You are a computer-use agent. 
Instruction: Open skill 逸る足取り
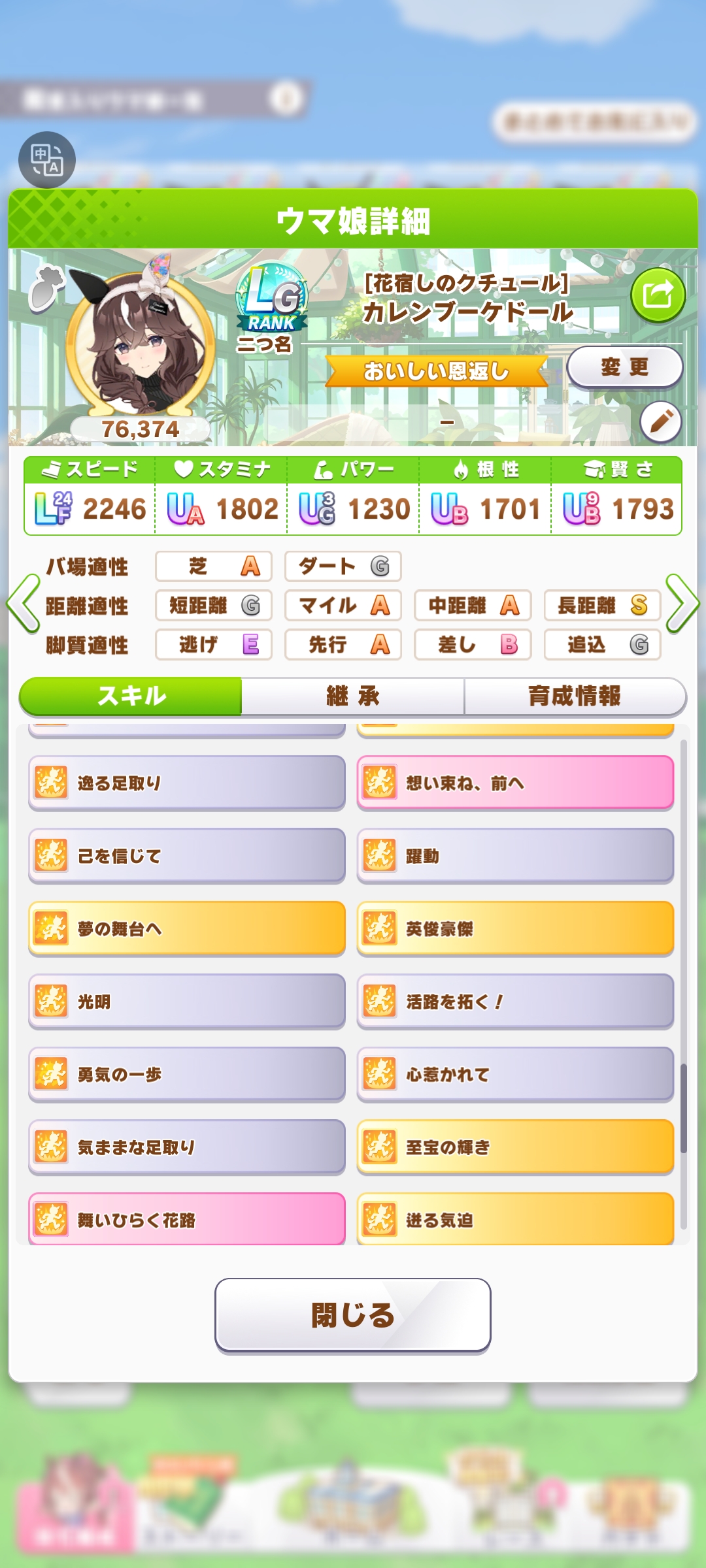[187, 783]
